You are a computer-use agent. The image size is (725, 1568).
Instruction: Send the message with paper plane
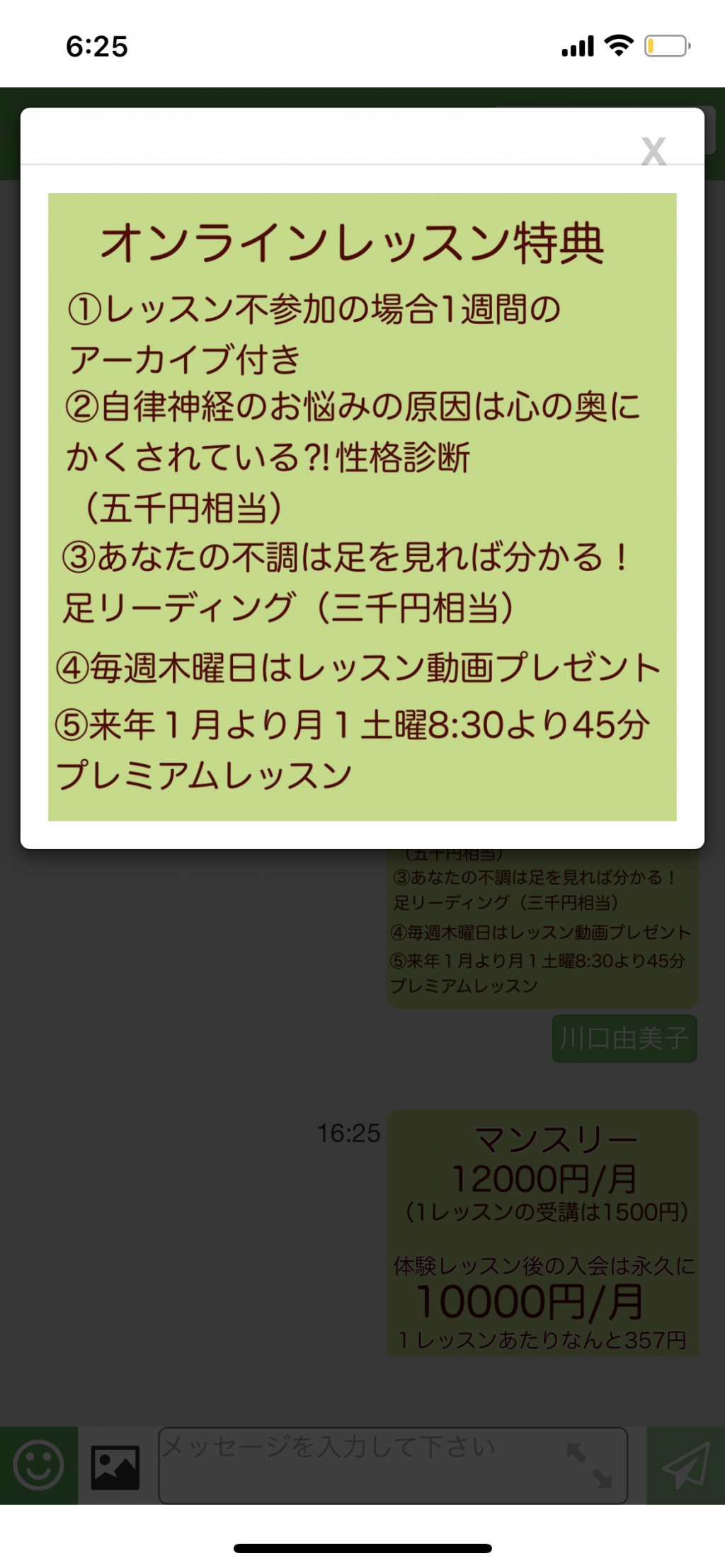(x=685, y=1465)
